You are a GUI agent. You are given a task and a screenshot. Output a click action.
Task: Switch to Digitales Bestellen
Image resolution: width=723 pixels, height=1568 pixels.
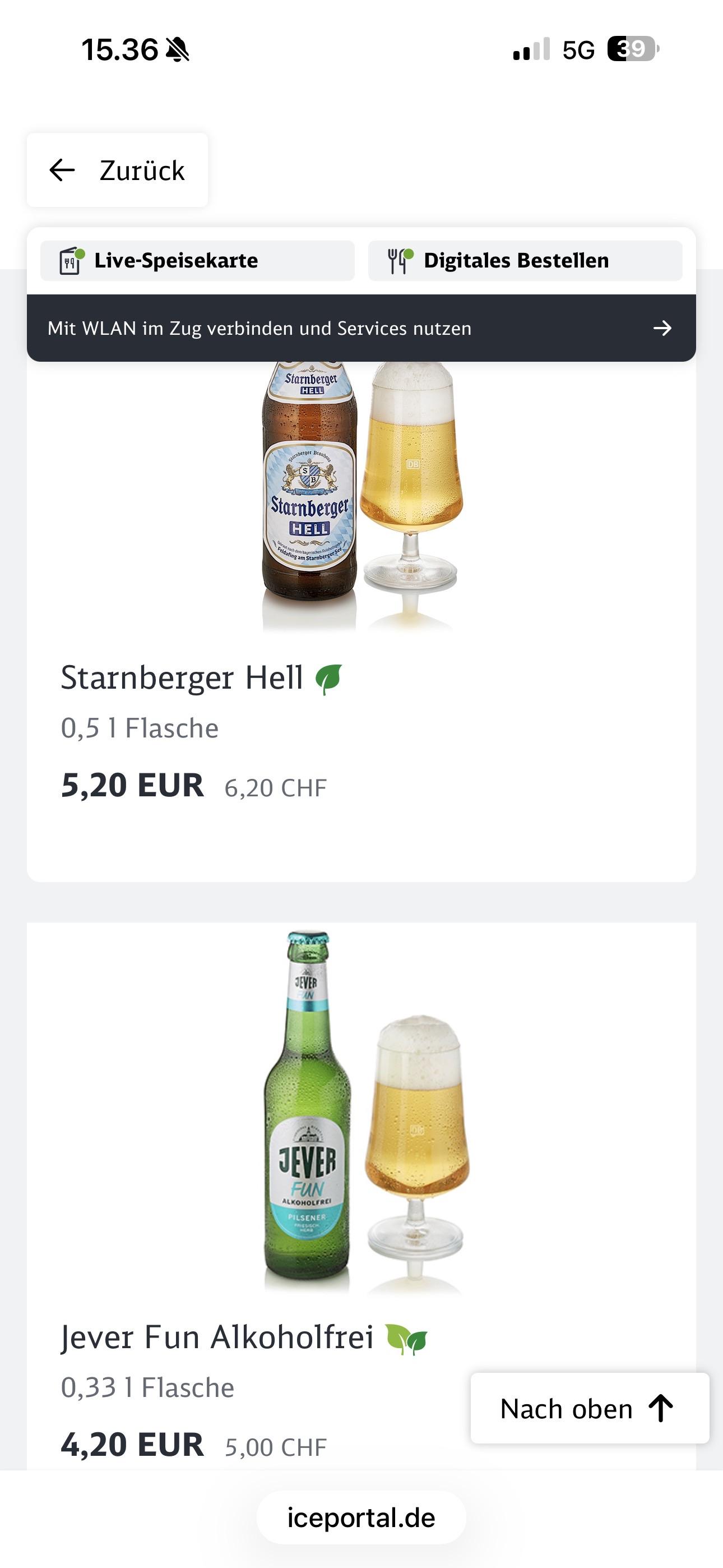pyautogui.click(x=525, y=261)
